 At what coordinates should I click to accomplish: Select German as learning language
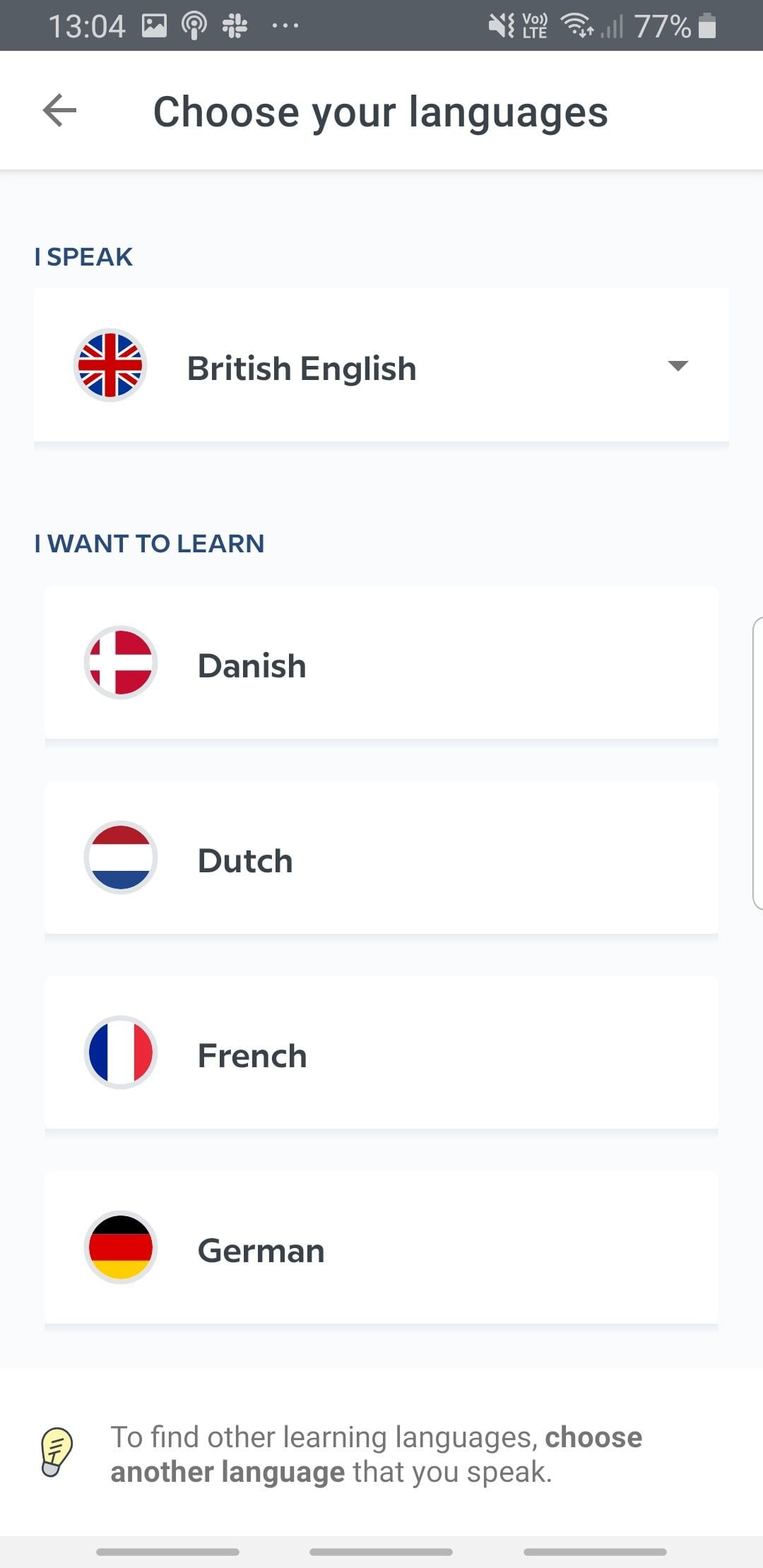click(381, 1249)
